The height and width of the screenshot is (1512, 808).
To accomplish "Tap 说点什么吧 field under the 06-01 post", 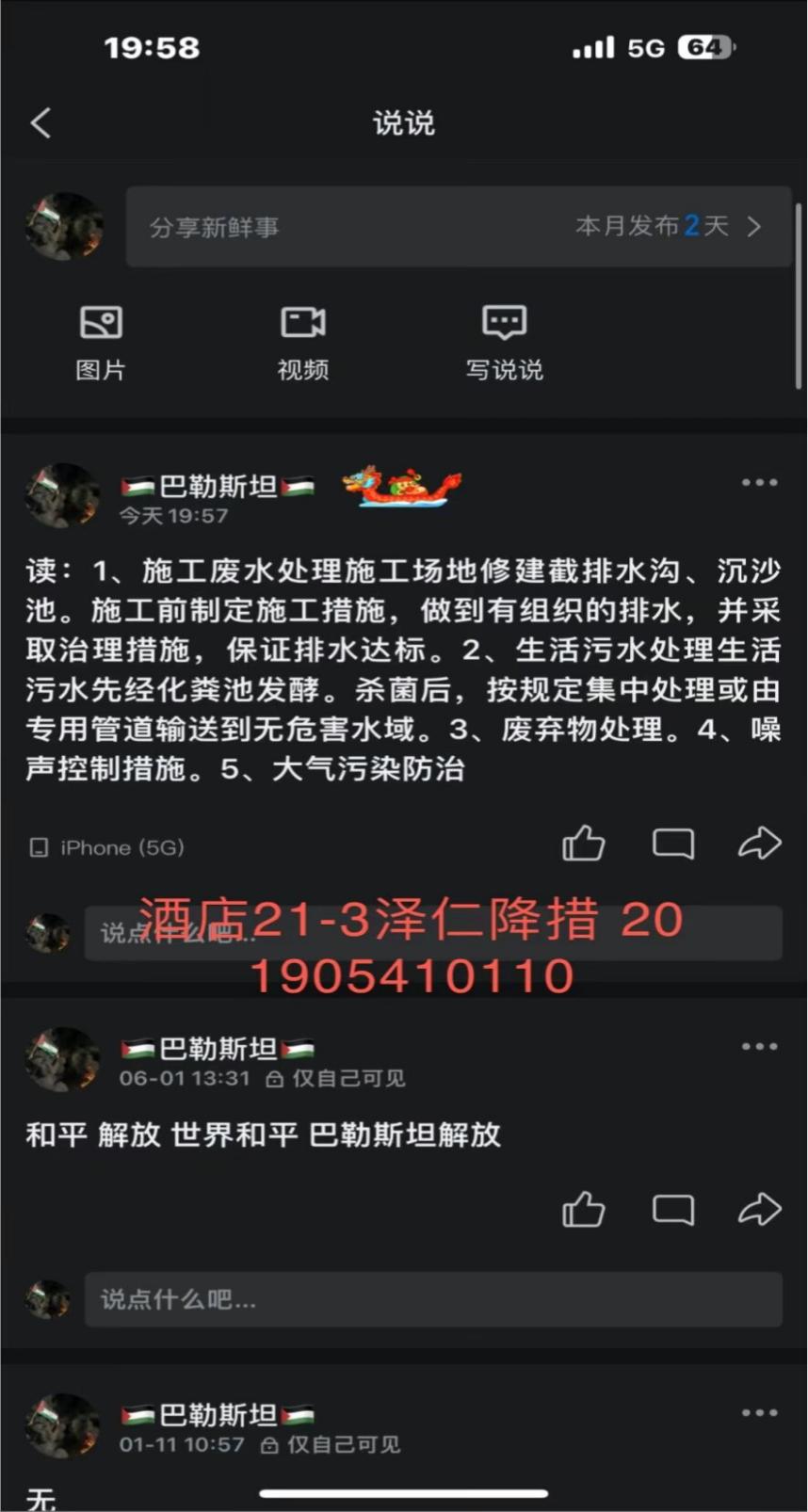I will tap(433, 1300).
